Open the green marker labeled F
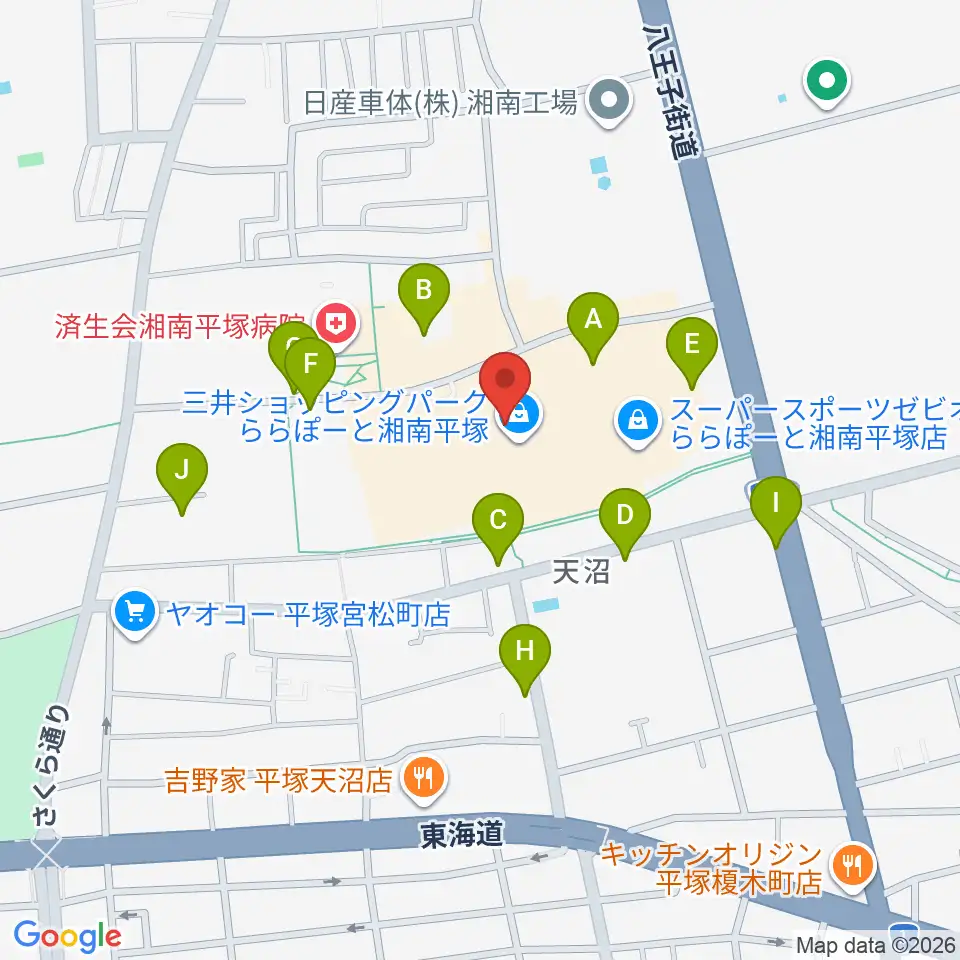 point(310,369)
